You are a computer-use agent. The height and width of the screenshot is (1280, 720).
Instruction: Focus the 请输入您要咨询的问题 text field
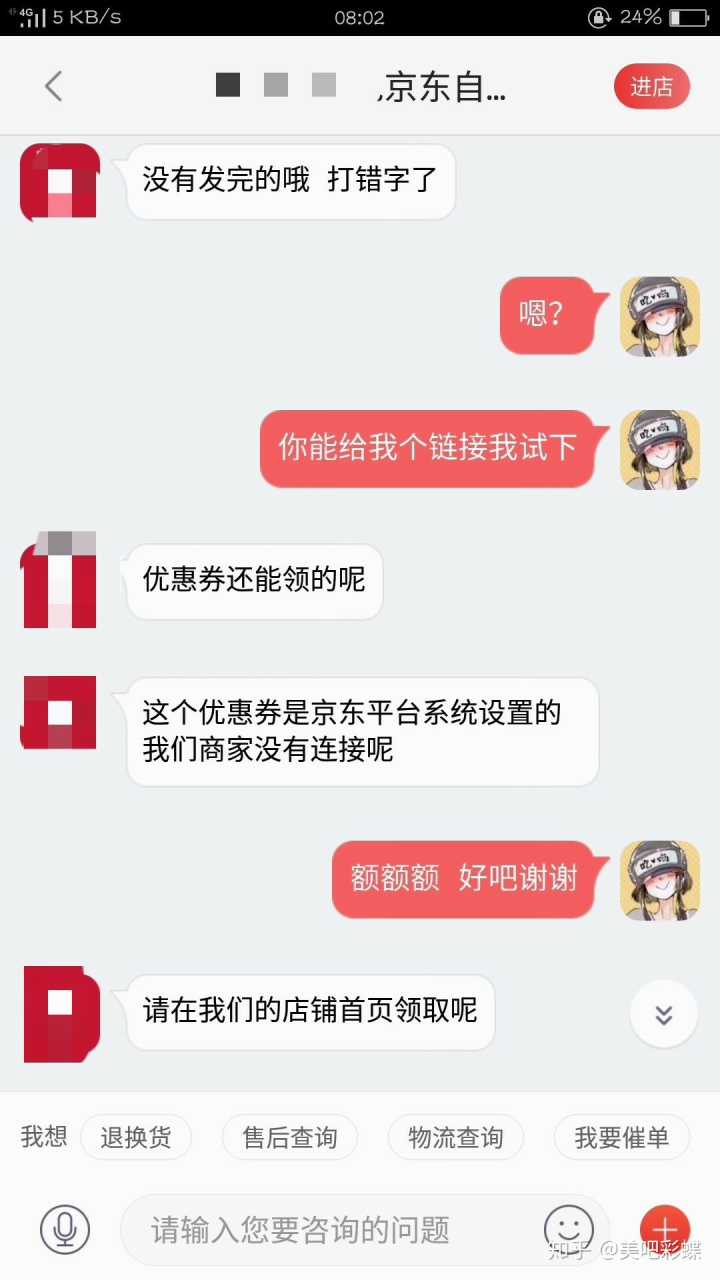(x=330, y=1229)
